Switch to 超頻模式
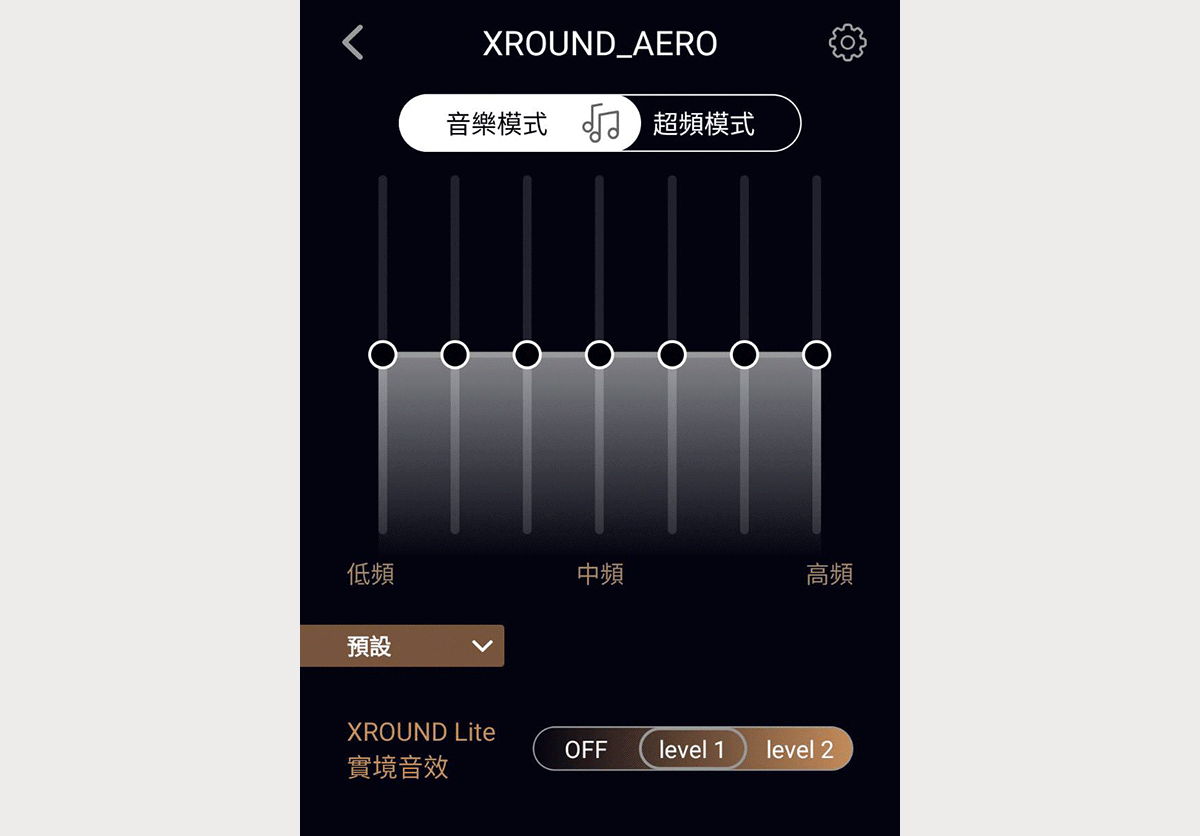The height and width of the screenshot is (836, 1200). [x=704, y=124]
